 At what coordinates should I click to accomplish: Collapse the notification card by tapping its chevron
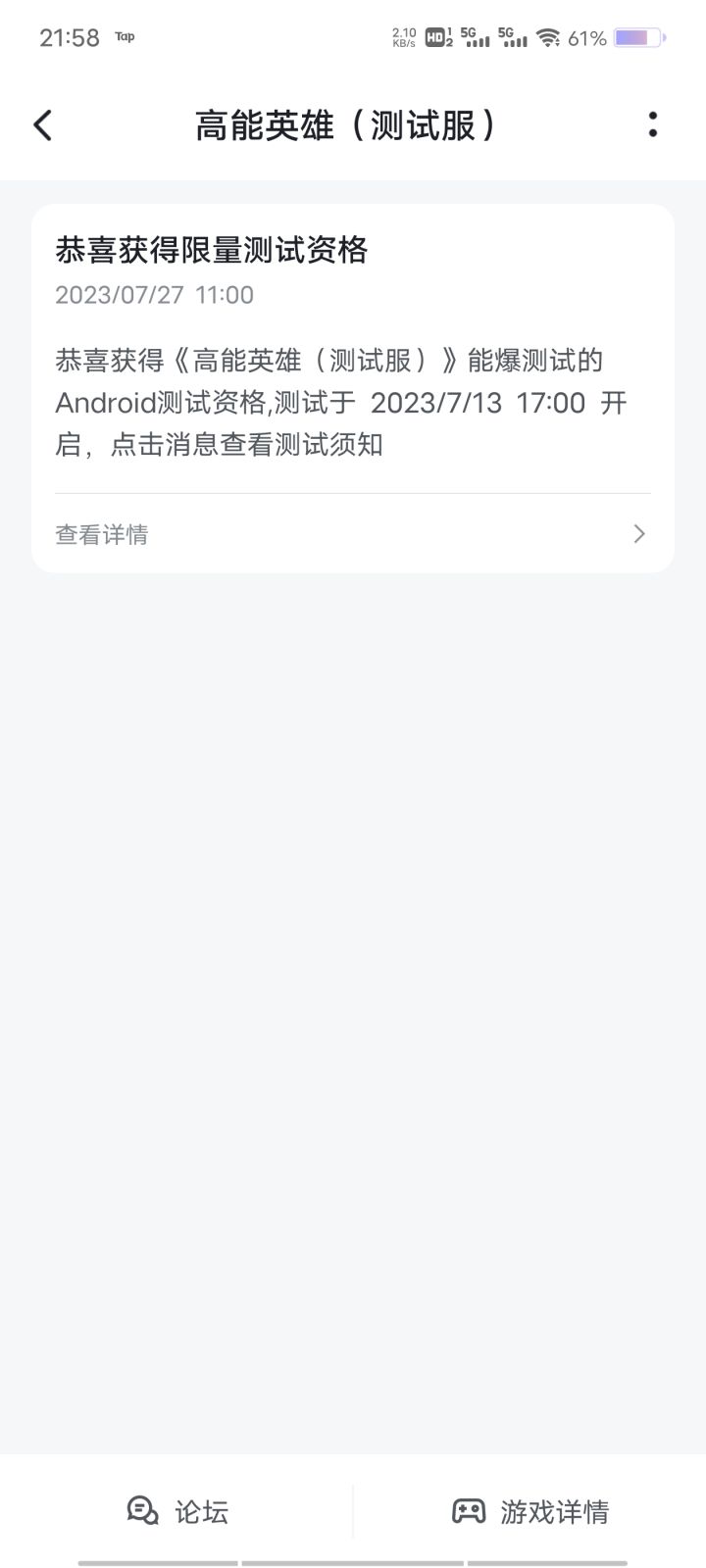tap(638, 534)
